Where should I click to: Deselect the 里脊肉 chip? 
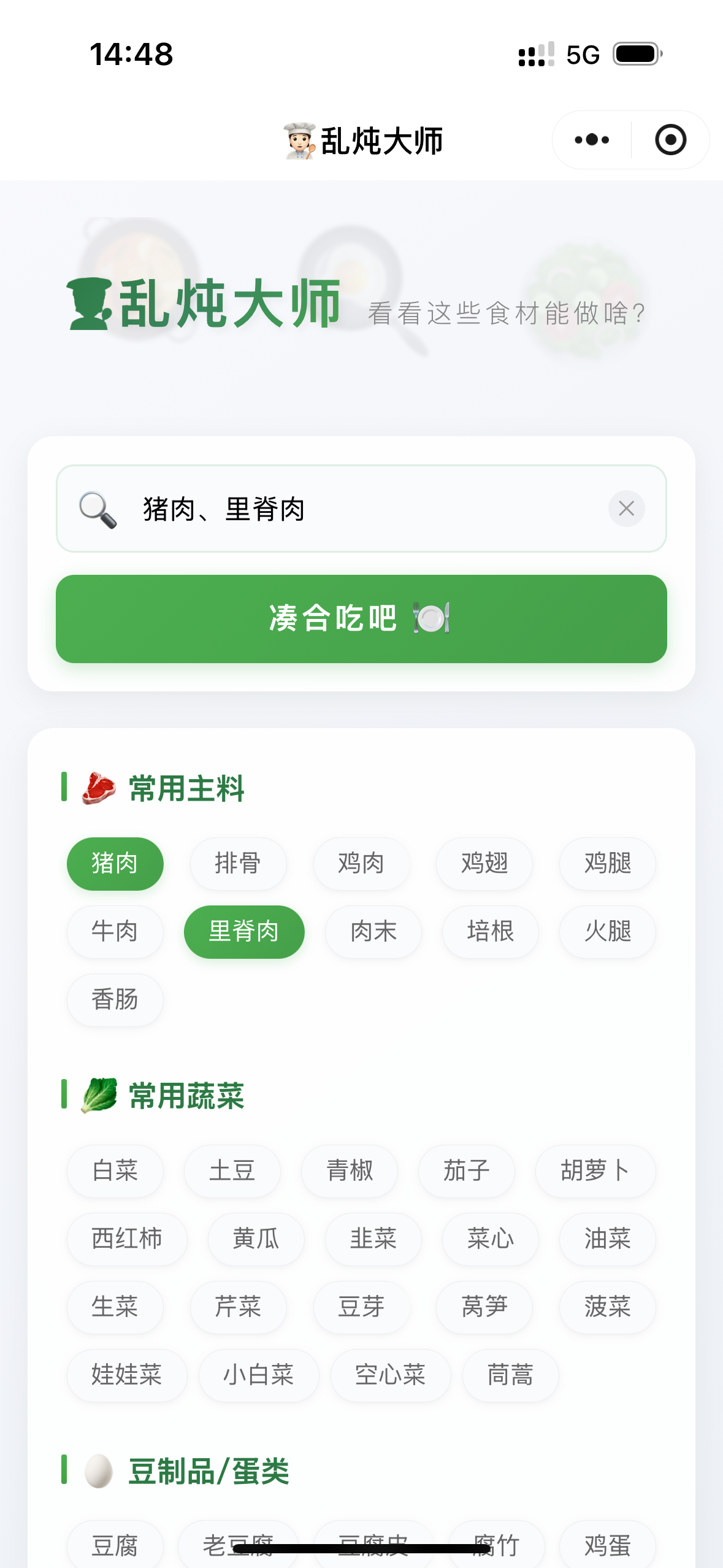[244, 932]
